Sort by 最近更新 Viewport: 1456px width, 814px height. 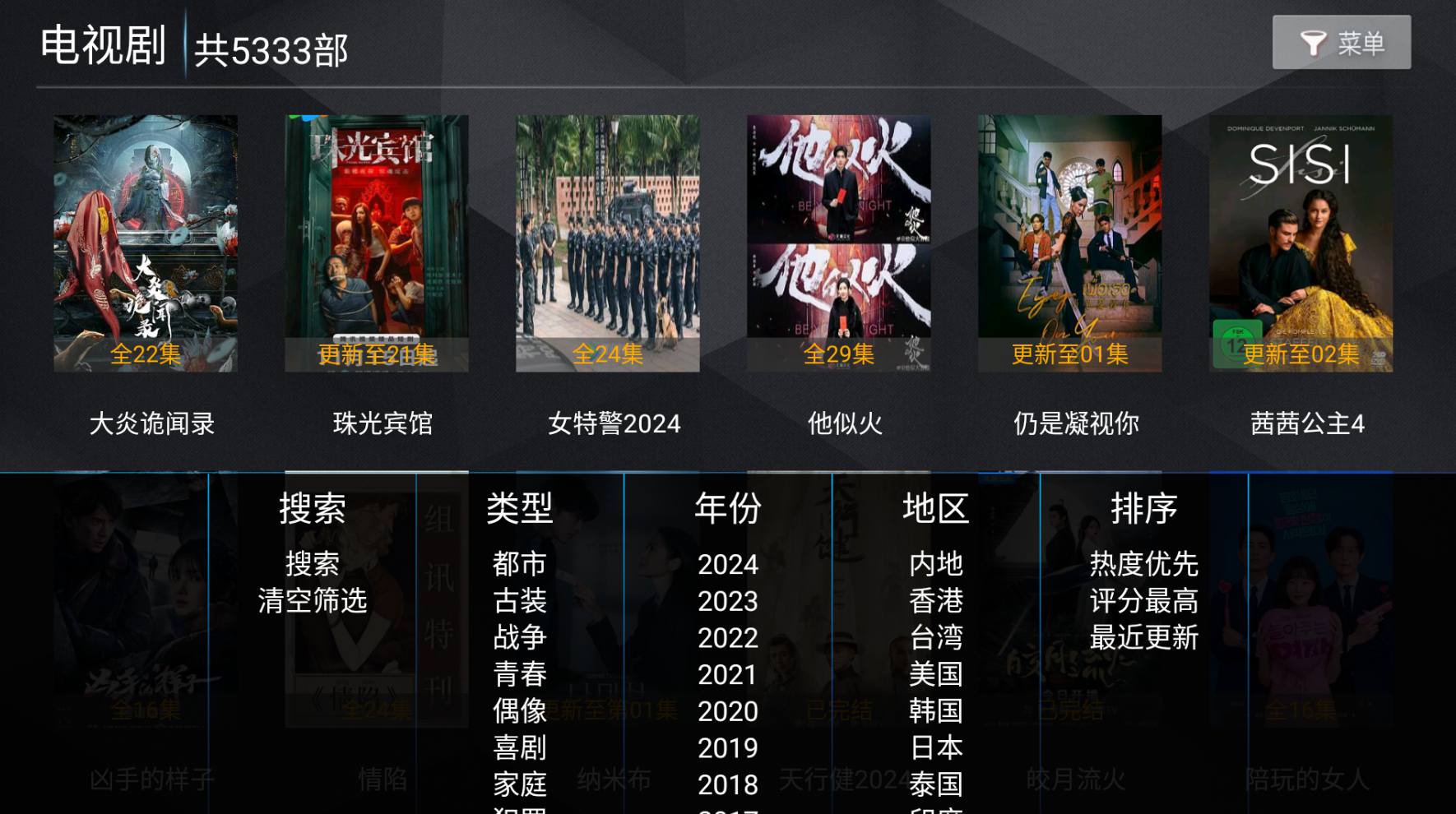[x=1143, y=637]
